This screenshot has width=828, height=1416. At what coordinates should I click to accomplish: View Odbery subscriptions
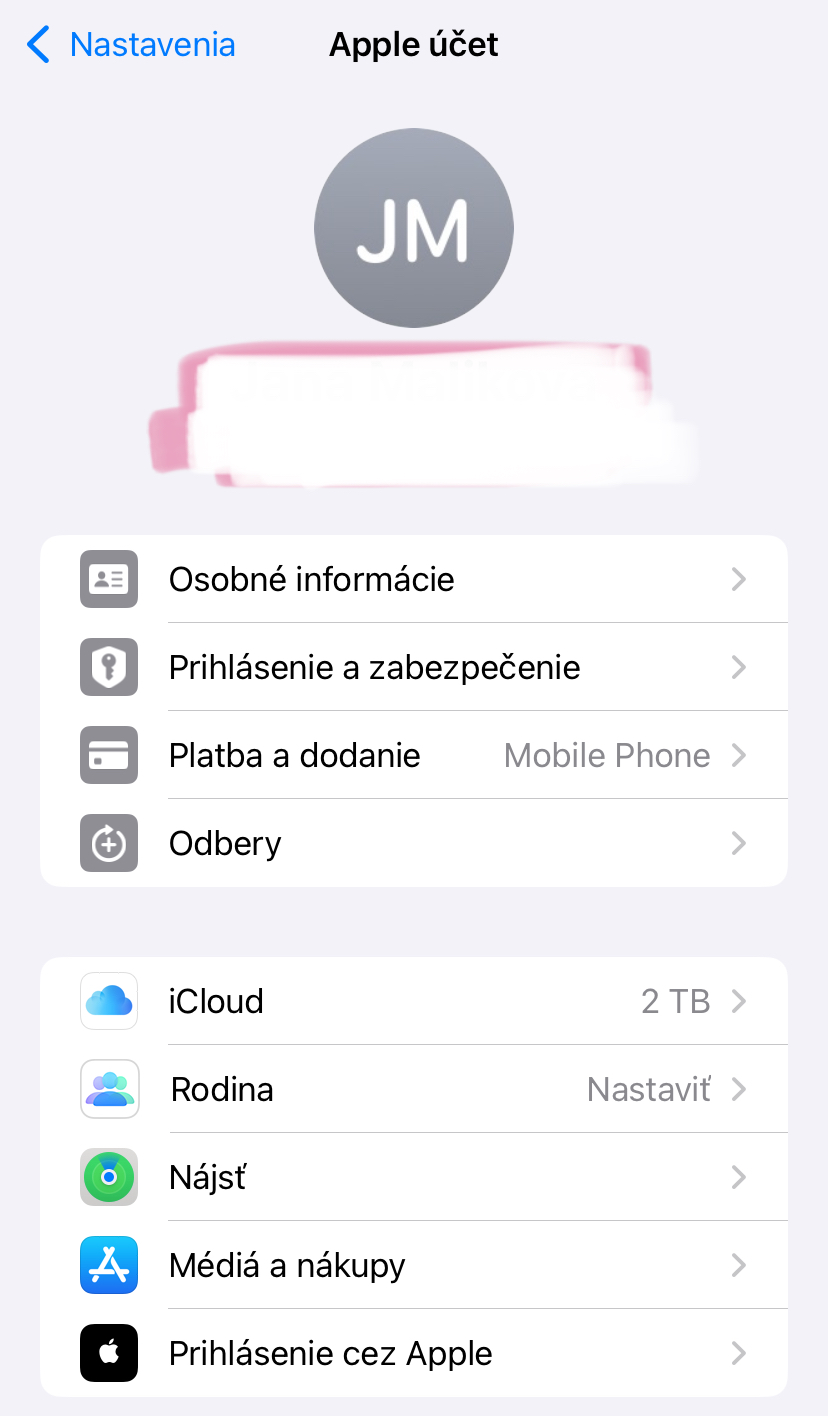(x=413, y=843)
